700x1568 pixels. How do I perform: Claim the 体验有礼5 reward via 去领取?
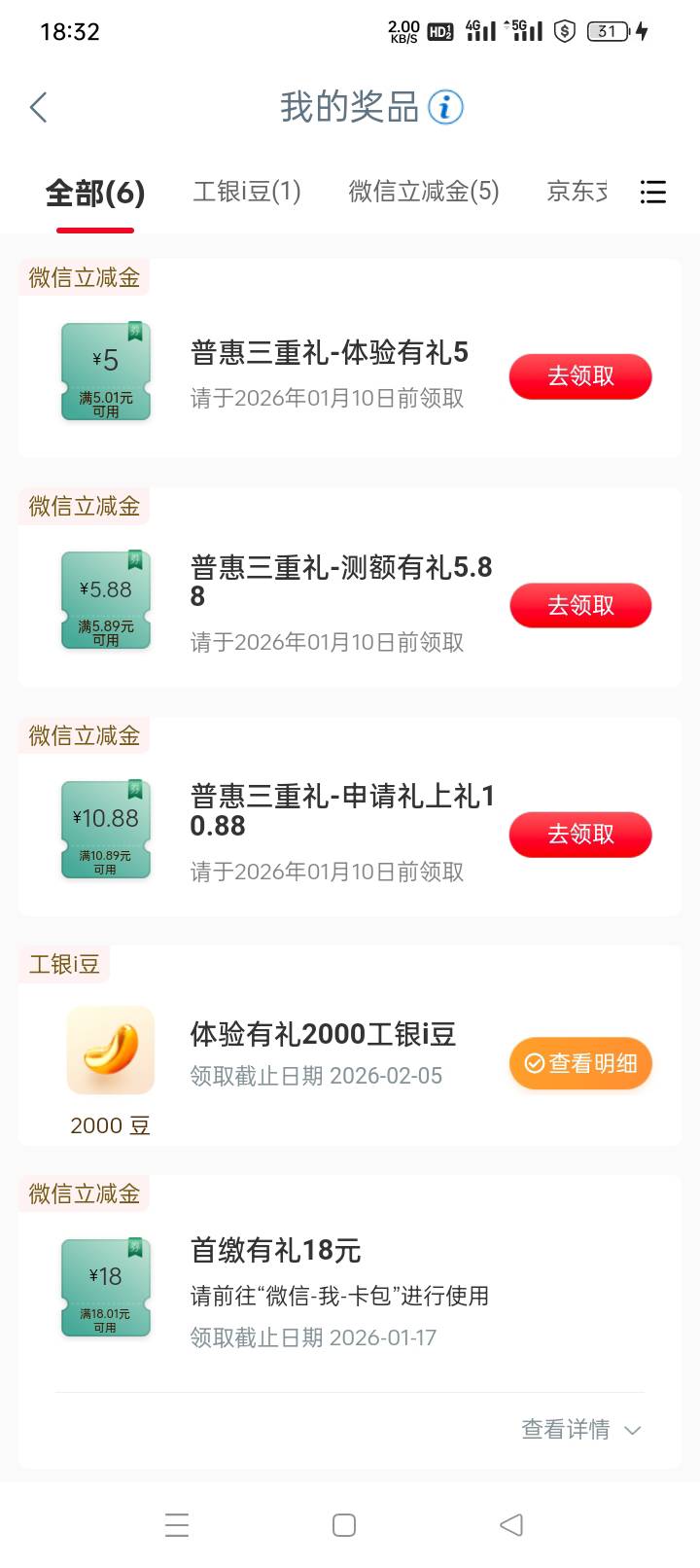click(x=580, y=376)
